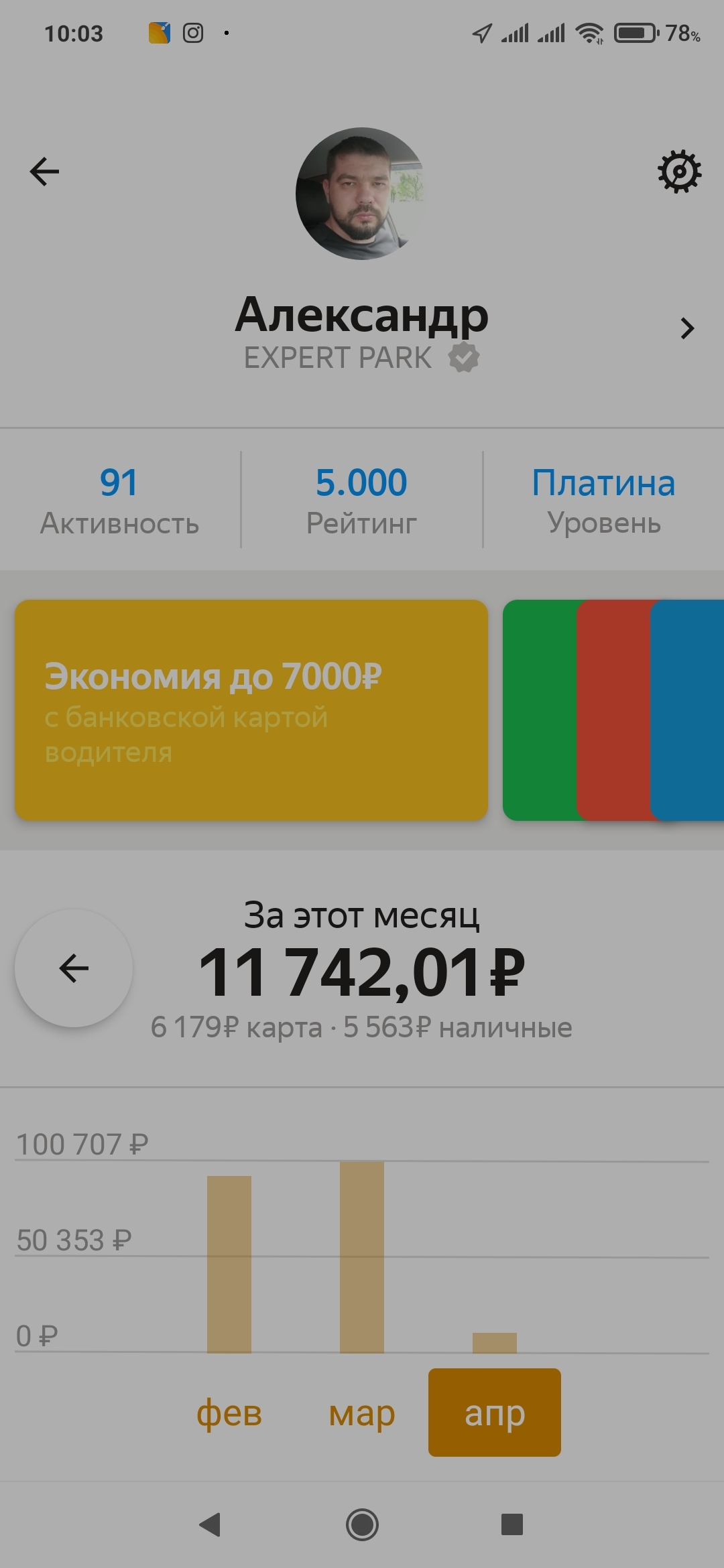Tap the round previous-period arrow button
Image resolution: width=724 pixels, height=1568 pixels.
coord(74,968)
